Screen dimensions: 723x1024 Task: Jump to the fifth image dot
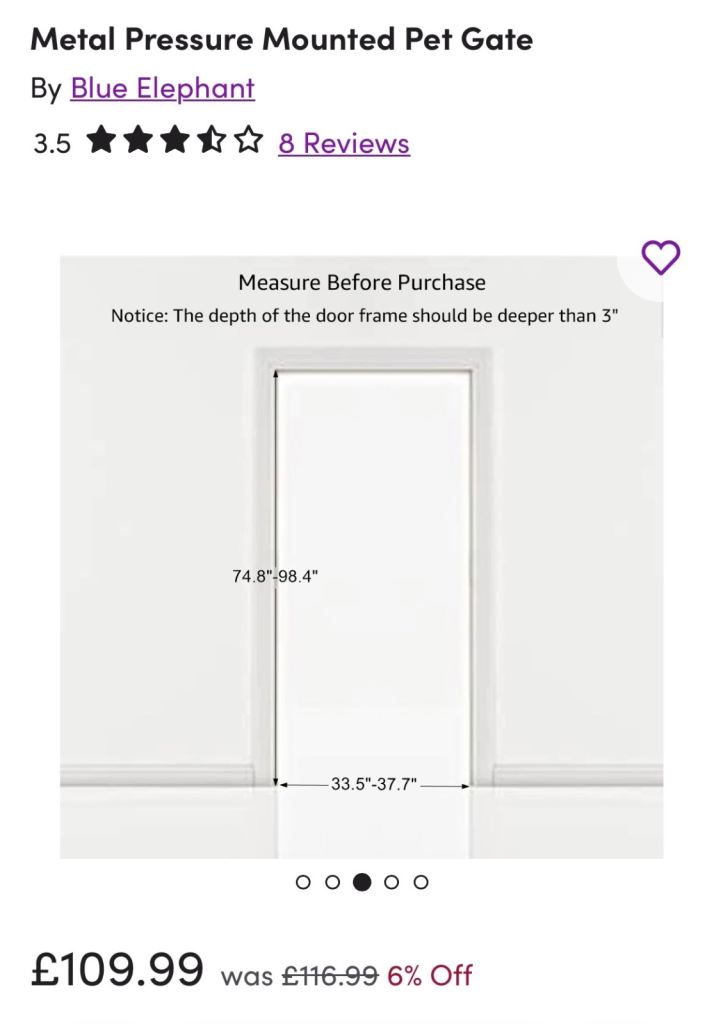(421, 882)
